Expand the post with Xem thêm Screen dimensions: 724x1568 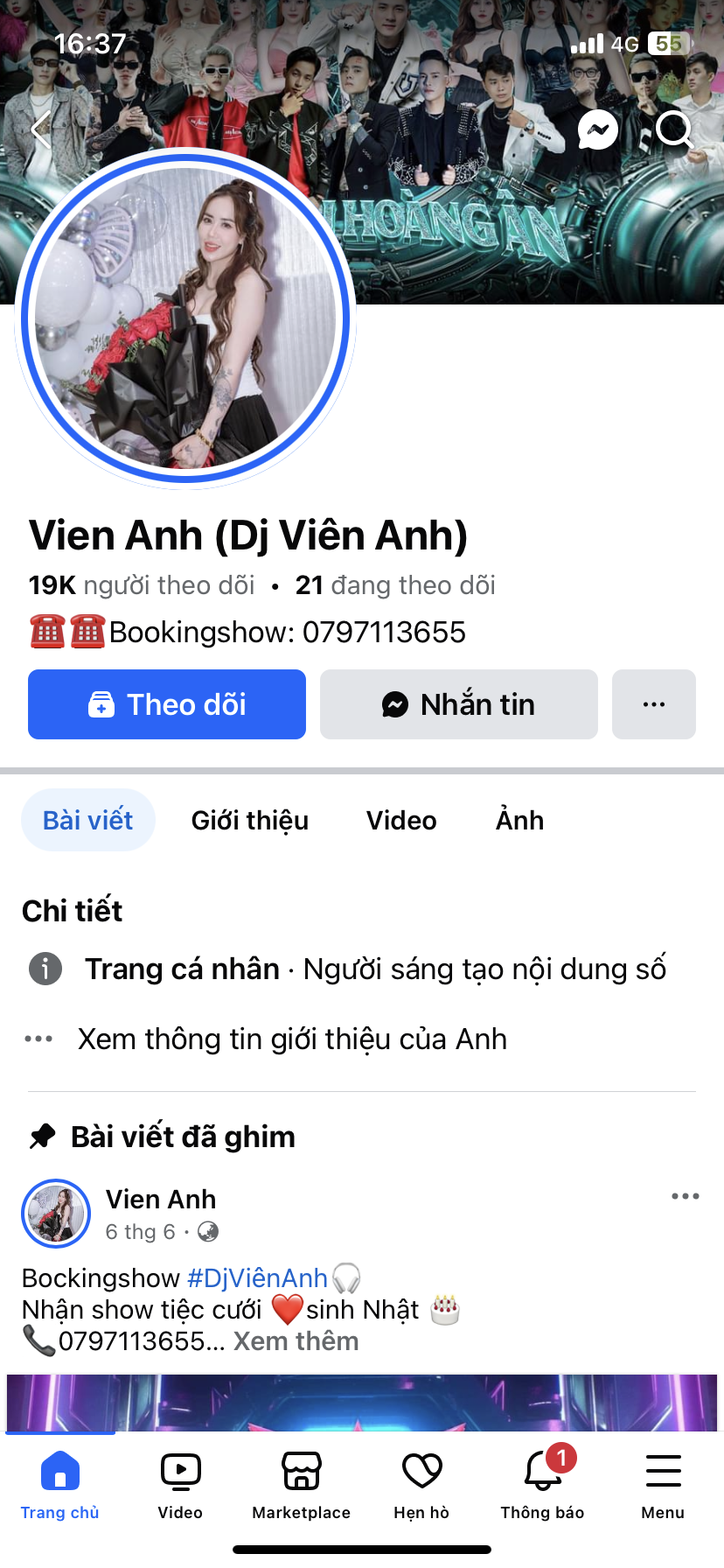click(x=296, y=1341)
